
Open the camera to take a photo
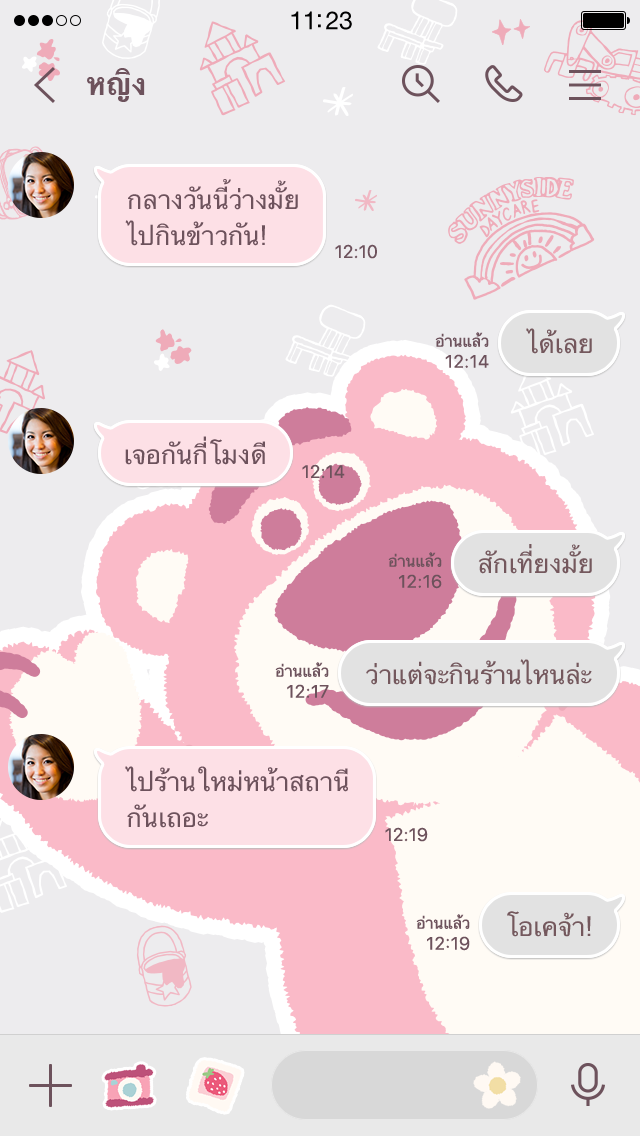point(129,1085)
